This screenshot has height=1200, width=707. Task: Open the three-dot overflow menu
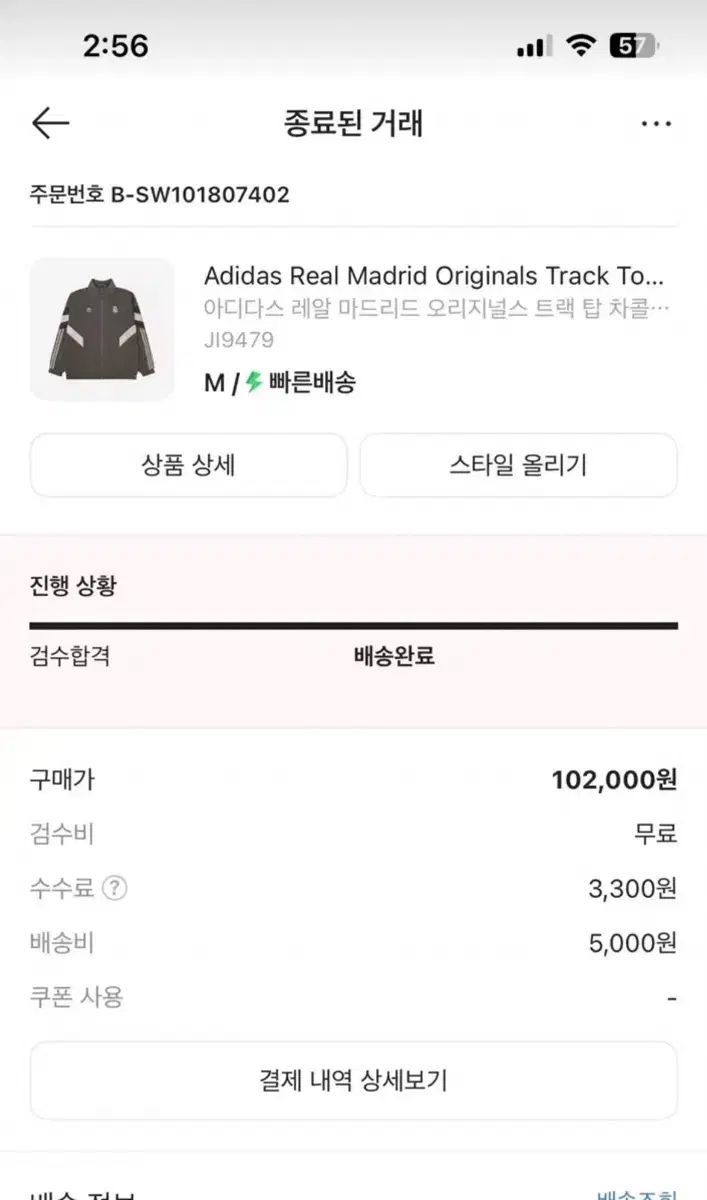(x=656, y=124)
